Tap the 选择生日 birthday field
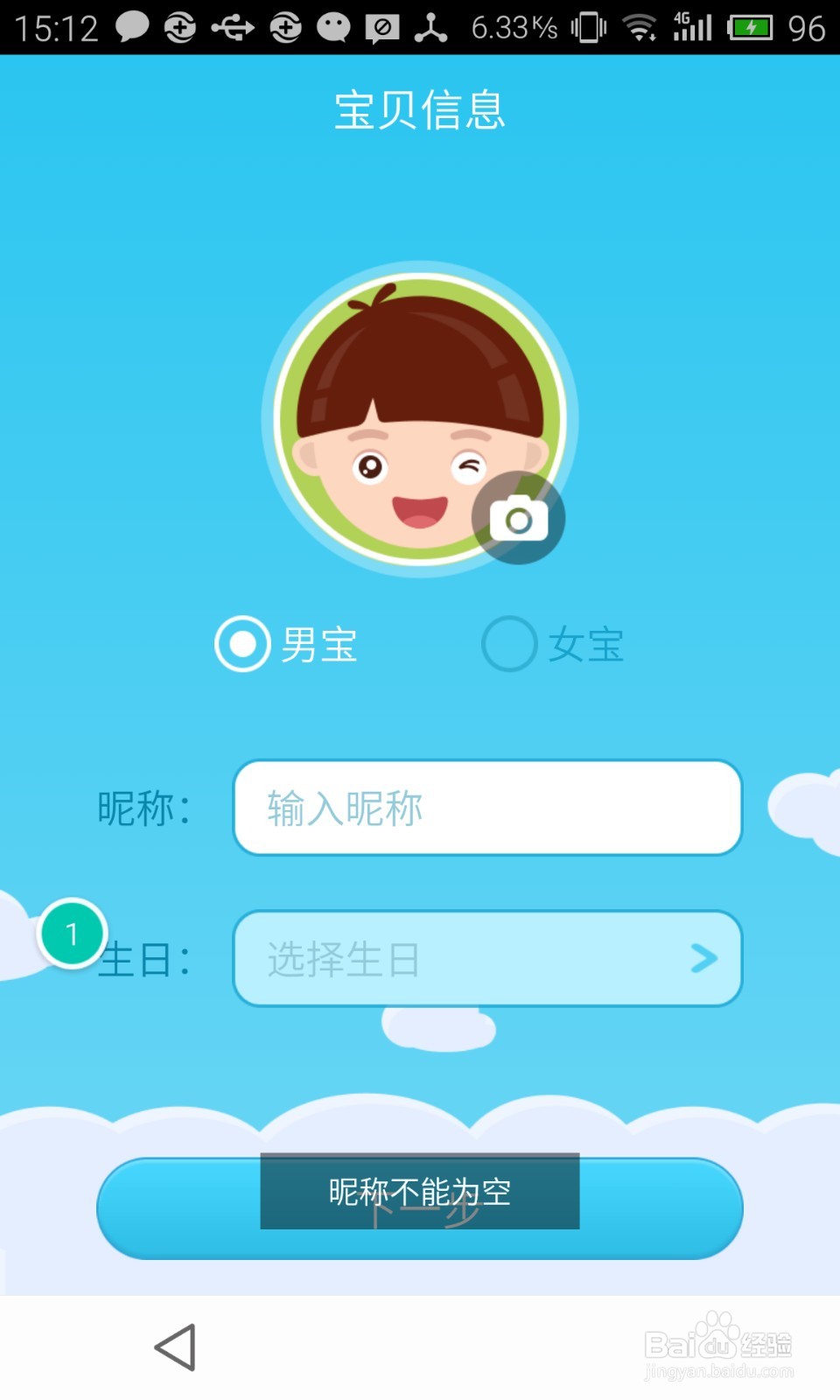Screen dimensions: 840x1400 tap(455, 959)
